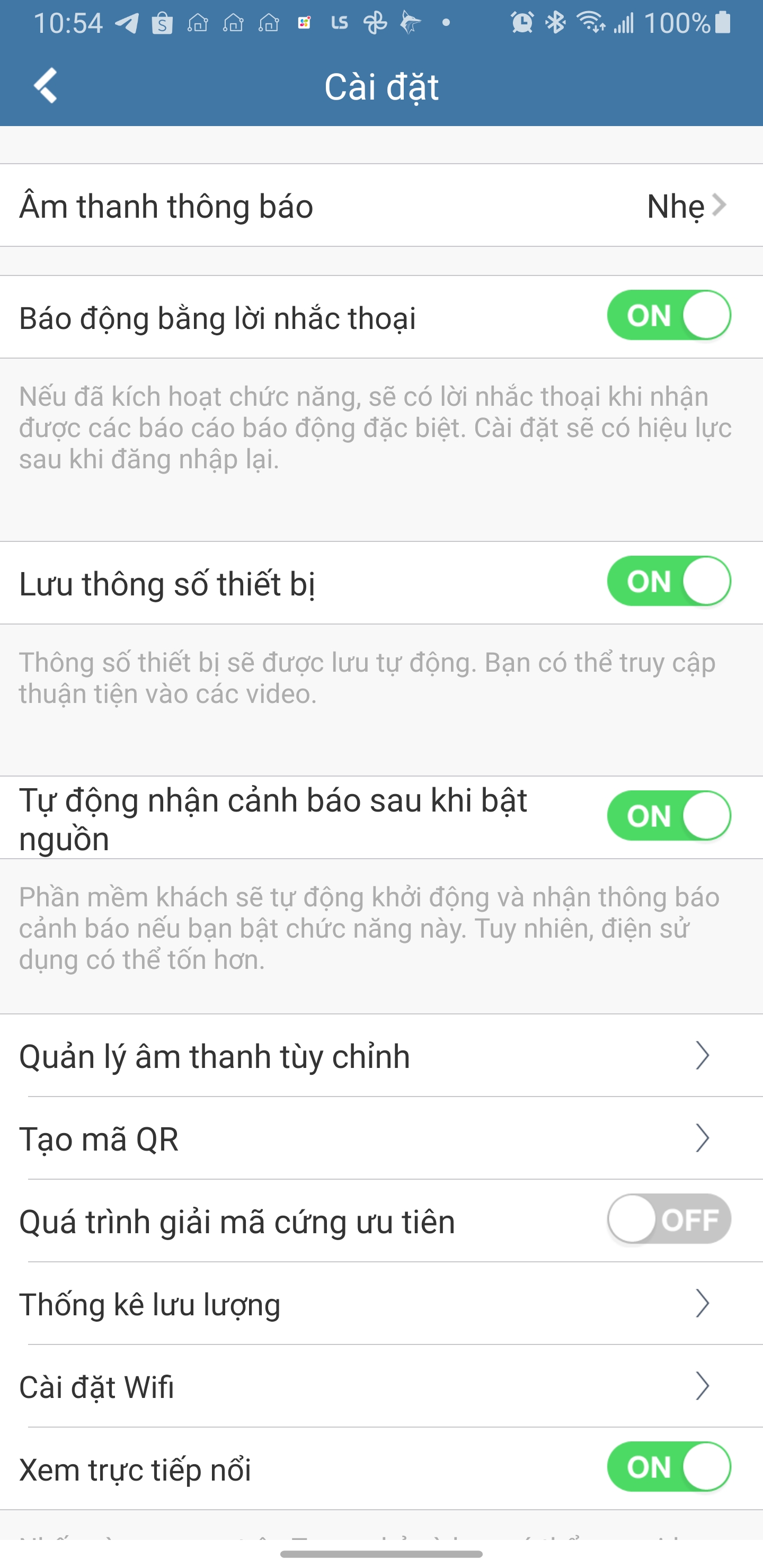Open Thống kê lưu lượng
The image size is (763, 1568).
tap(381, 1303)
